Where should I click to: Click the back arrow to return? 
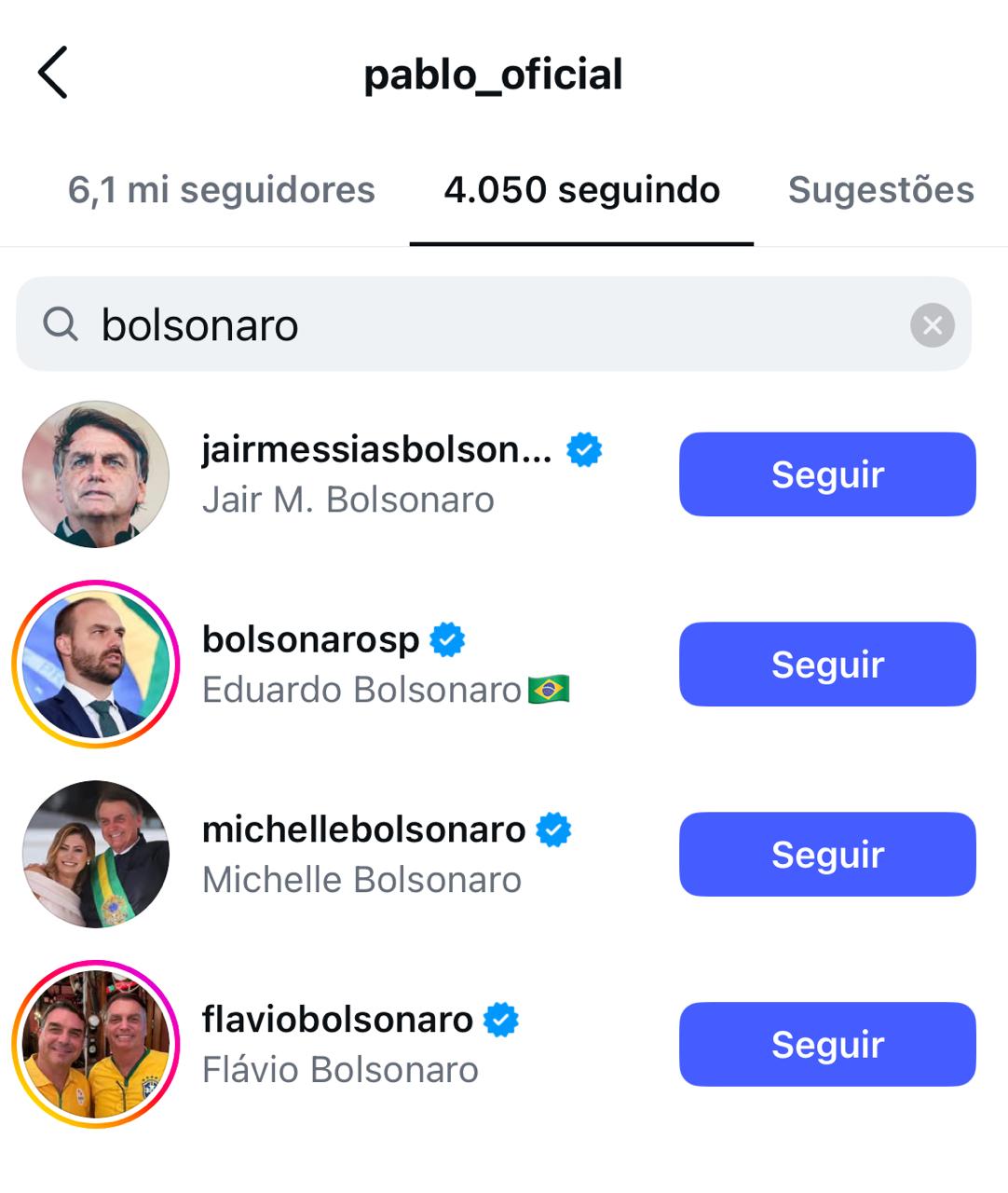[52, 73]
